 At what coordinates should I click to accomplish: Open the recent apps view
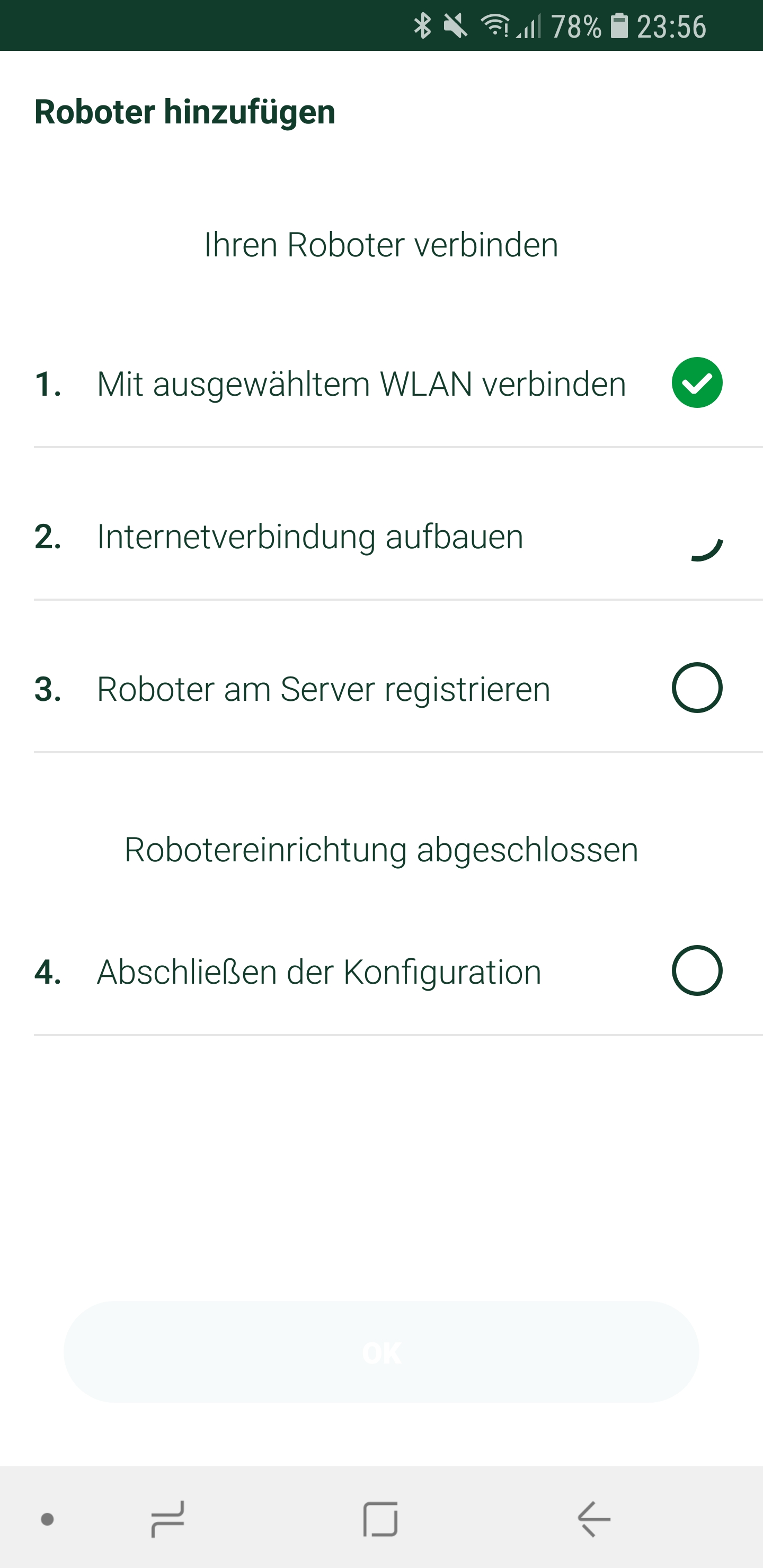click(167, 1519)
